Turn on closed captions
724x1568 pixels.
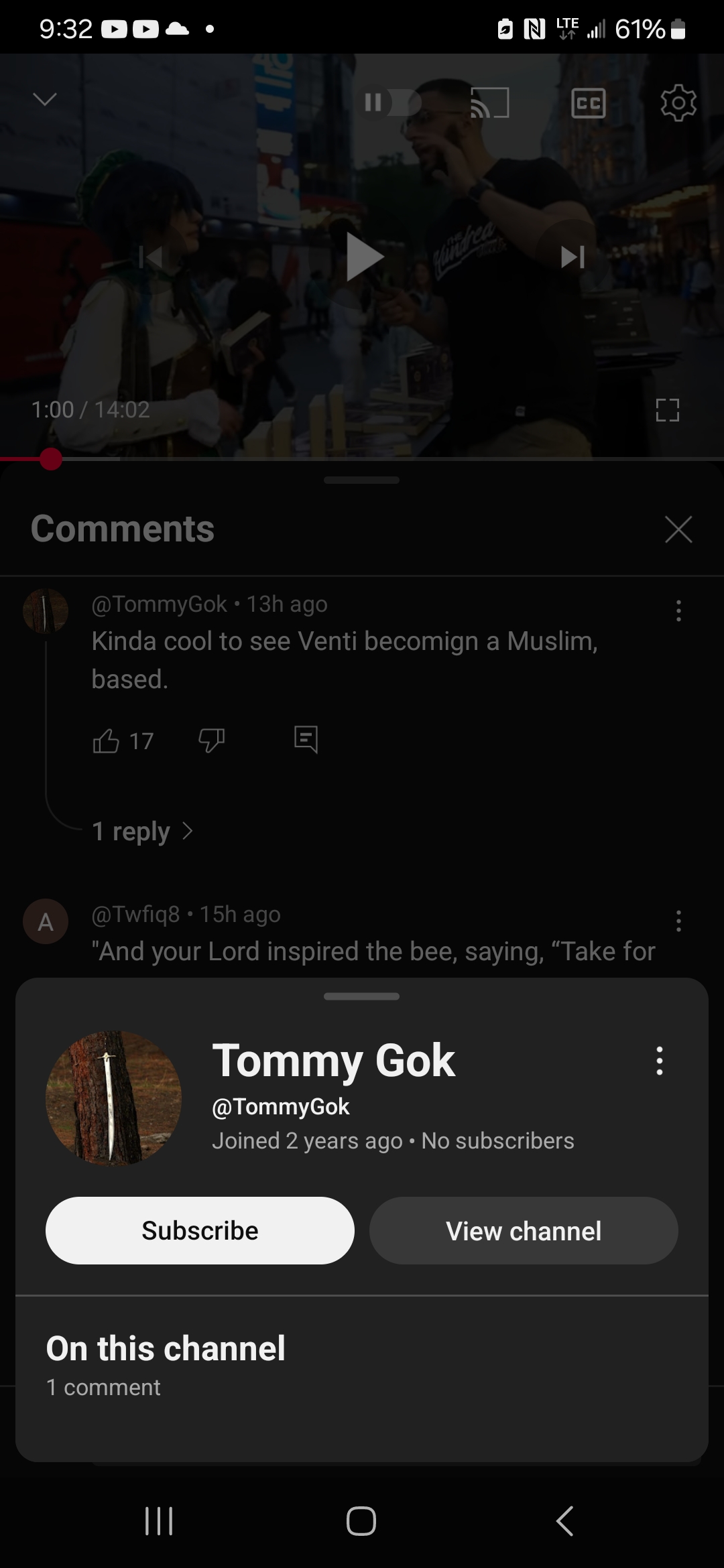point(589,103)
